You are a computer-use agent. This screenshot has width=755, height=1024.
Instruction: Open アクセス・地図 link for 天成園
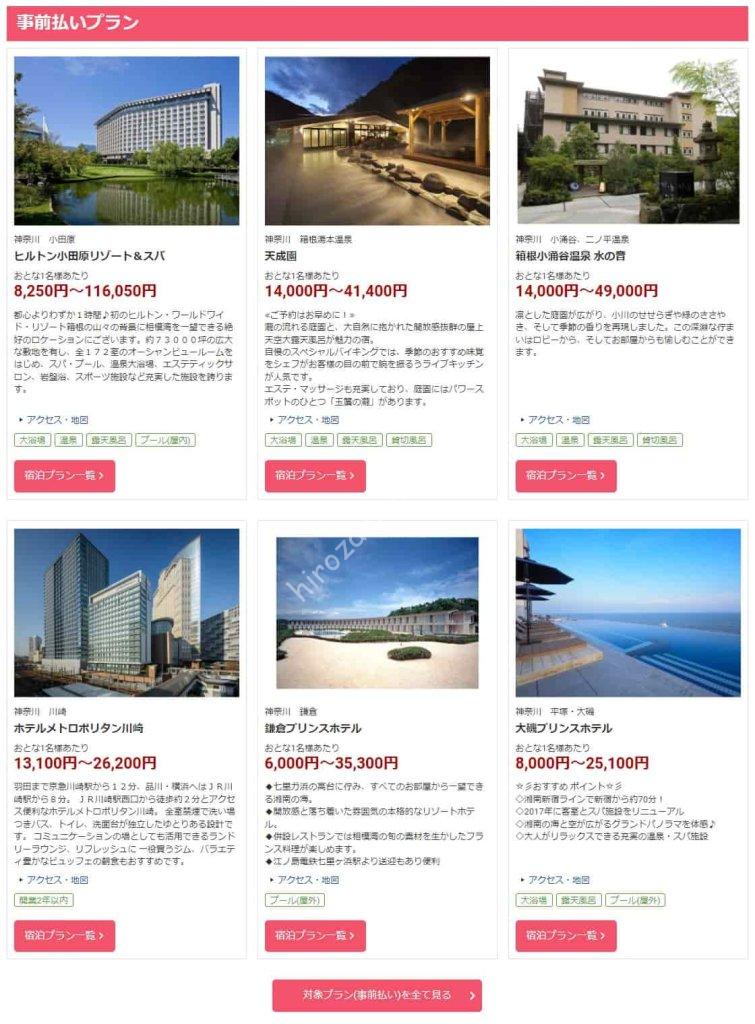(x=308, y=420)
